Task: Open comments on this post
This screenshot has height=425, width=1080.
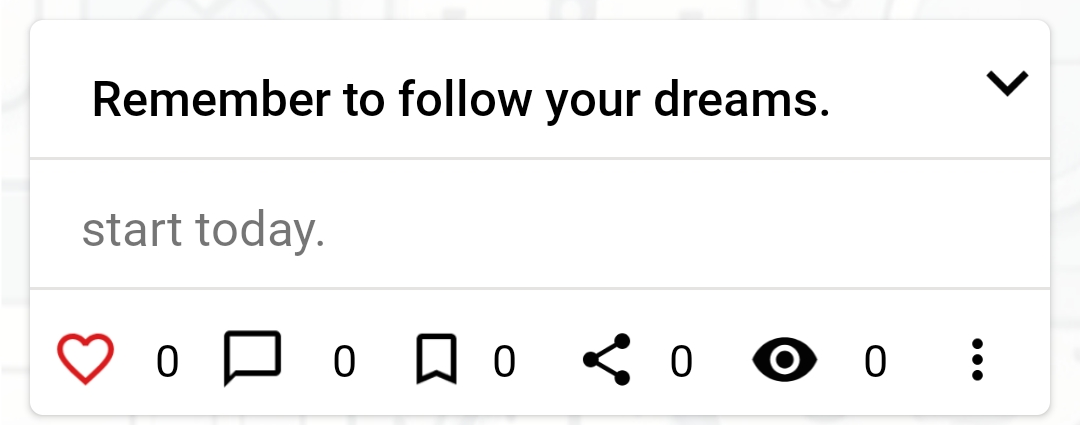Action: click(x=252, y=359)
